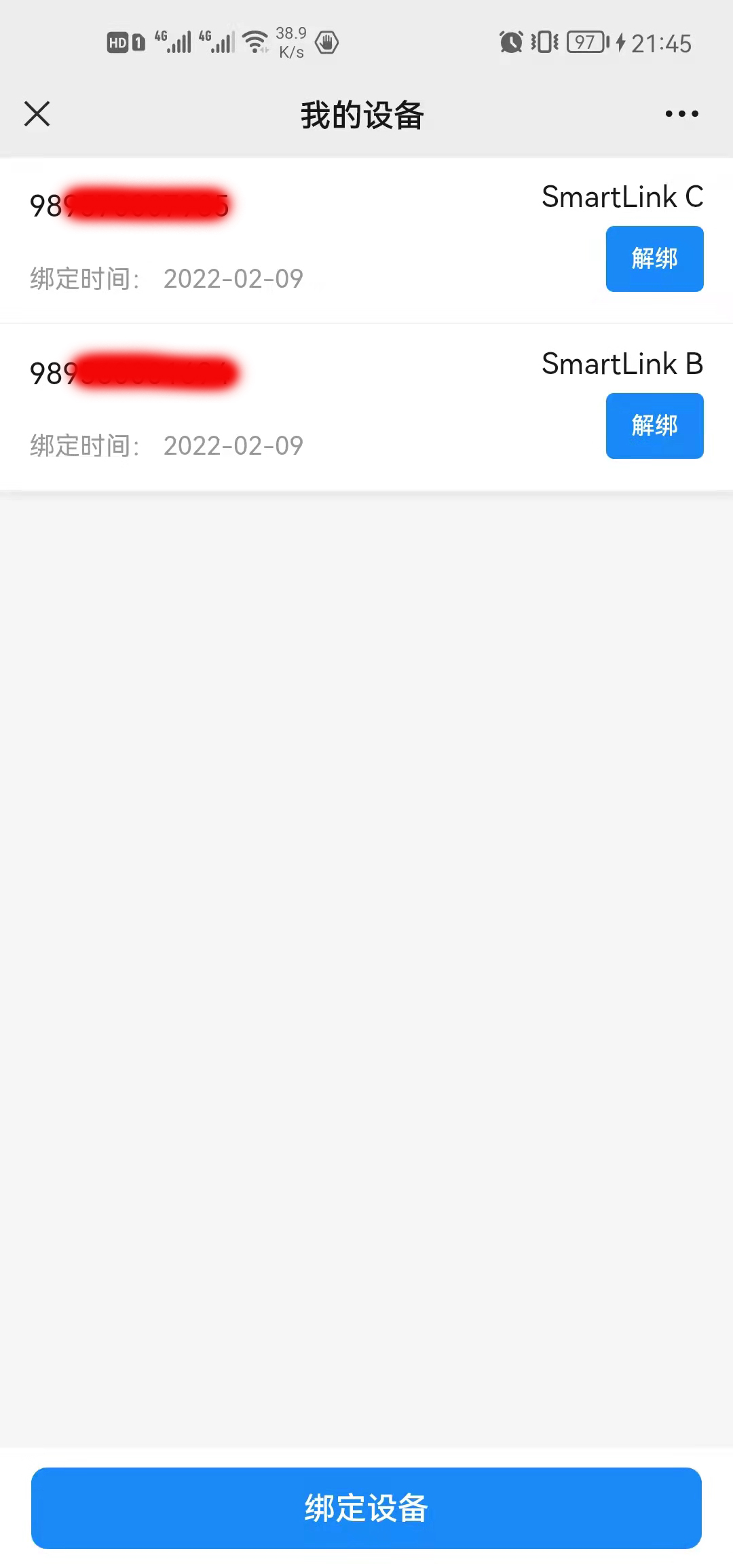
Task: Close the My Devices page
Action: [37, 114]
